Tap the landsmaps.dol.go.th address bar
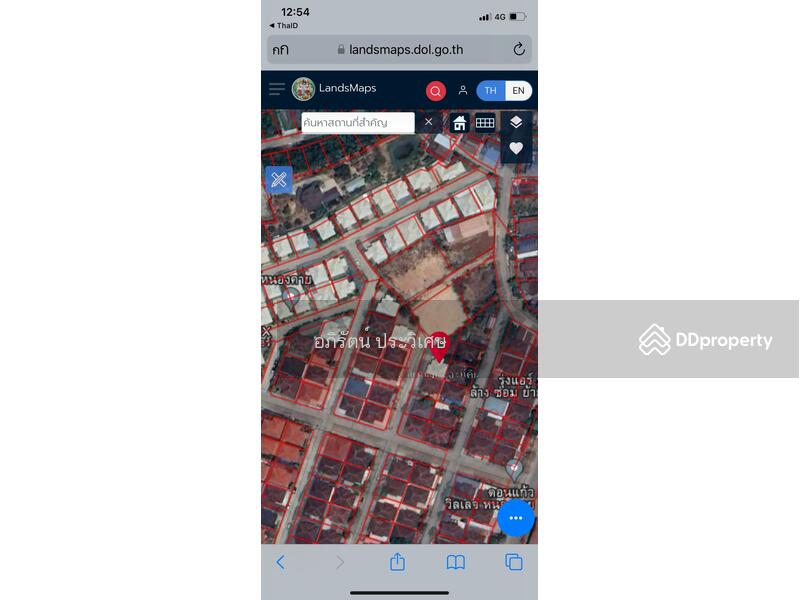The width and height of the screenshot is (800, 600). (400, 49)
